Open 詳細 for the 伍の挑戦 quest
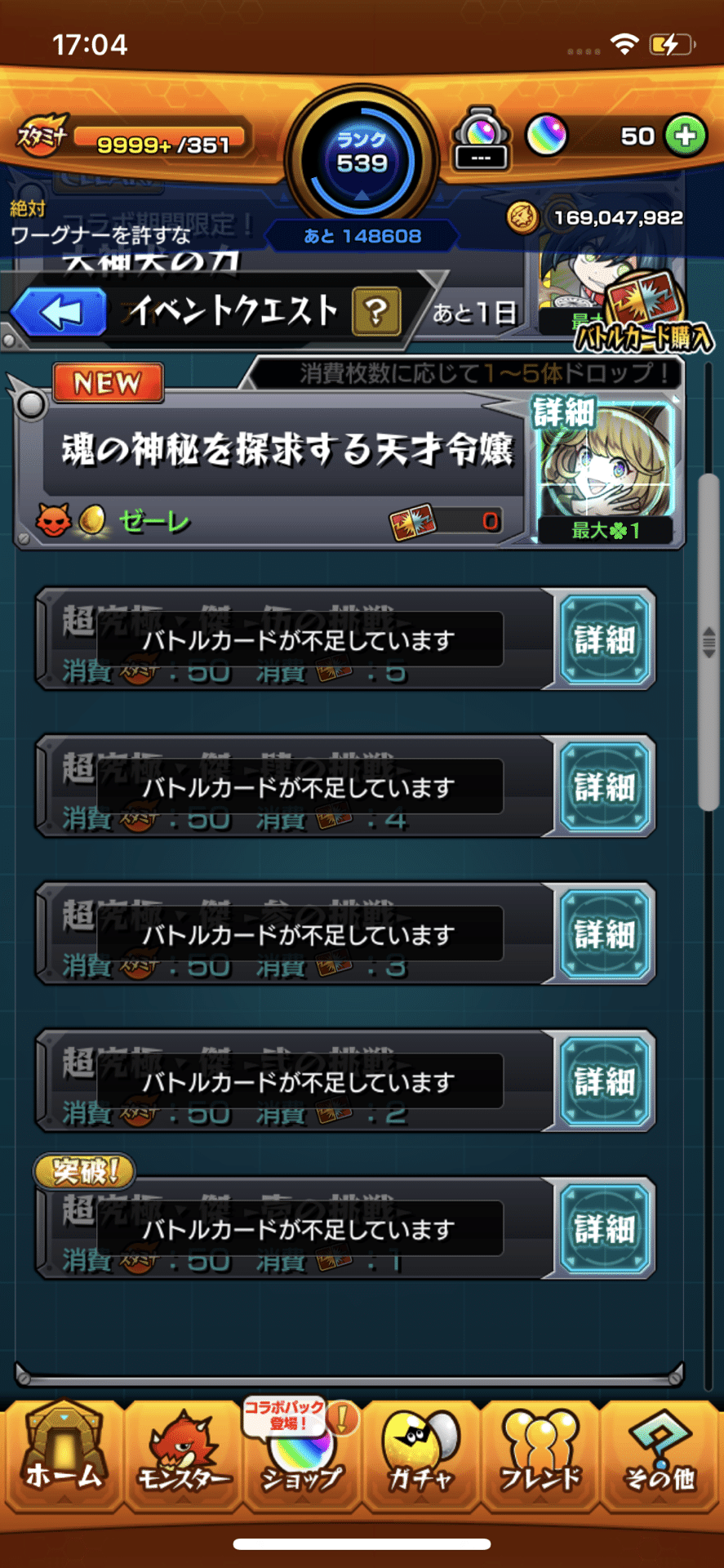 point(604,640)
